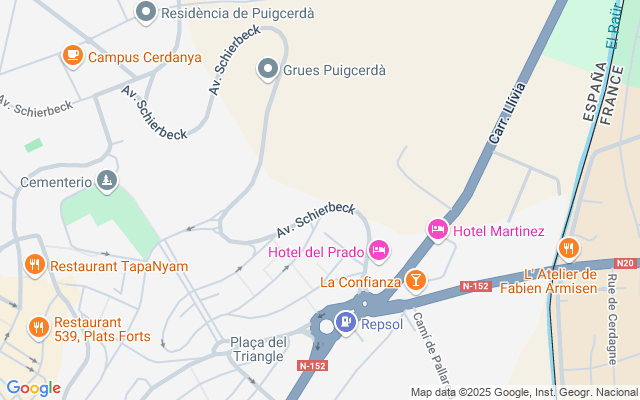
Task: Select the Cementerio marker
Action: coord(108,182)
